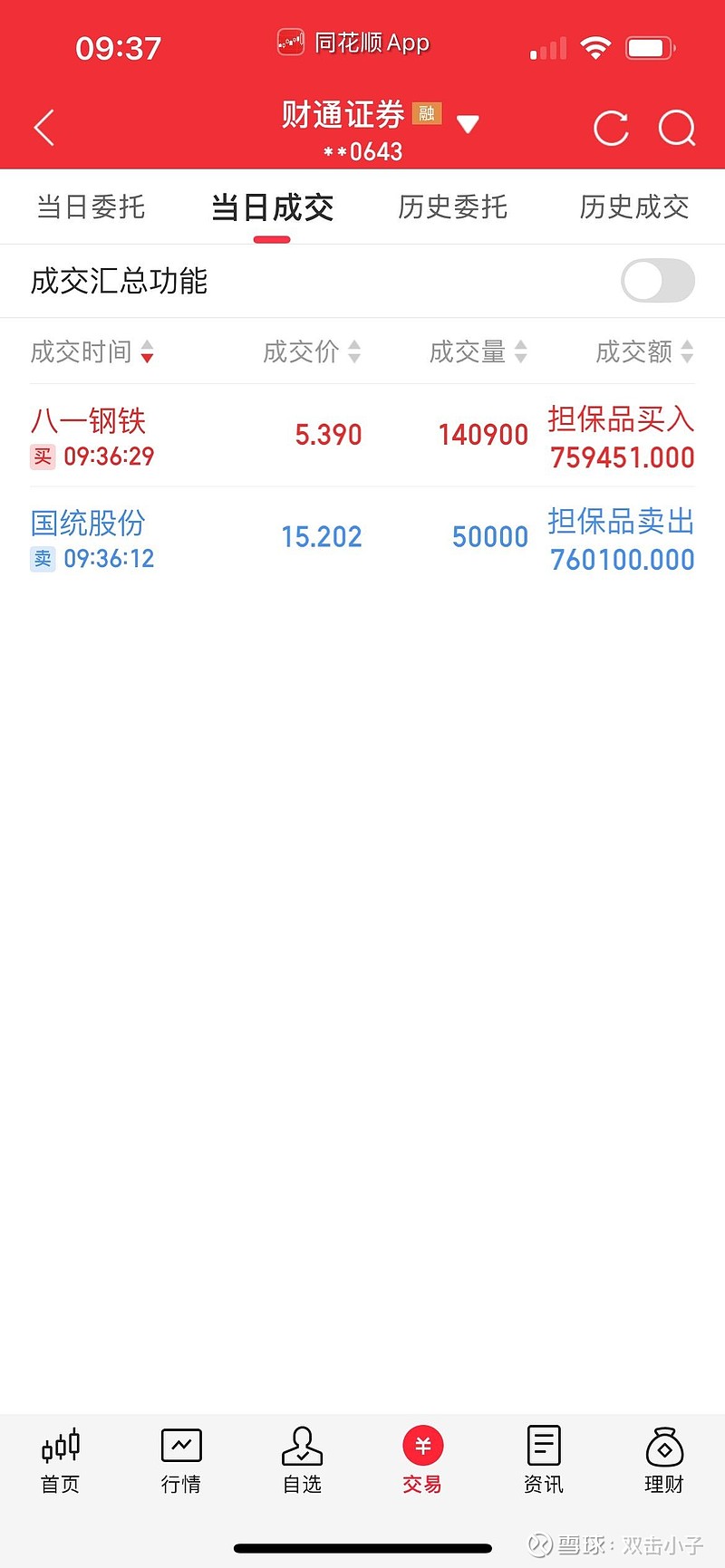Refresh the trade list
Viewport: 725px width, 1568px height.
tap(611, 128)
